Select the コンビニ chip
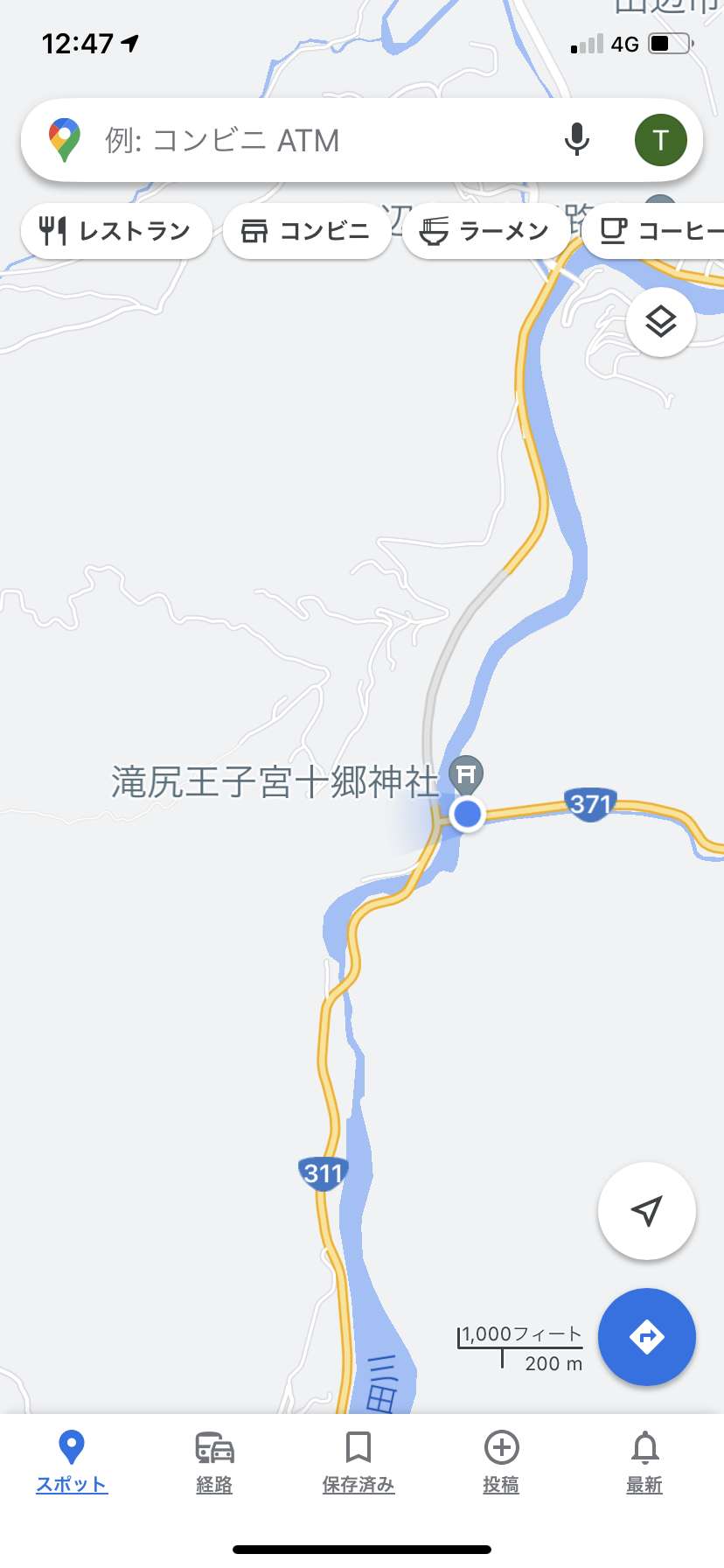Screen dimensions: 724x1568 pos(307,231)
